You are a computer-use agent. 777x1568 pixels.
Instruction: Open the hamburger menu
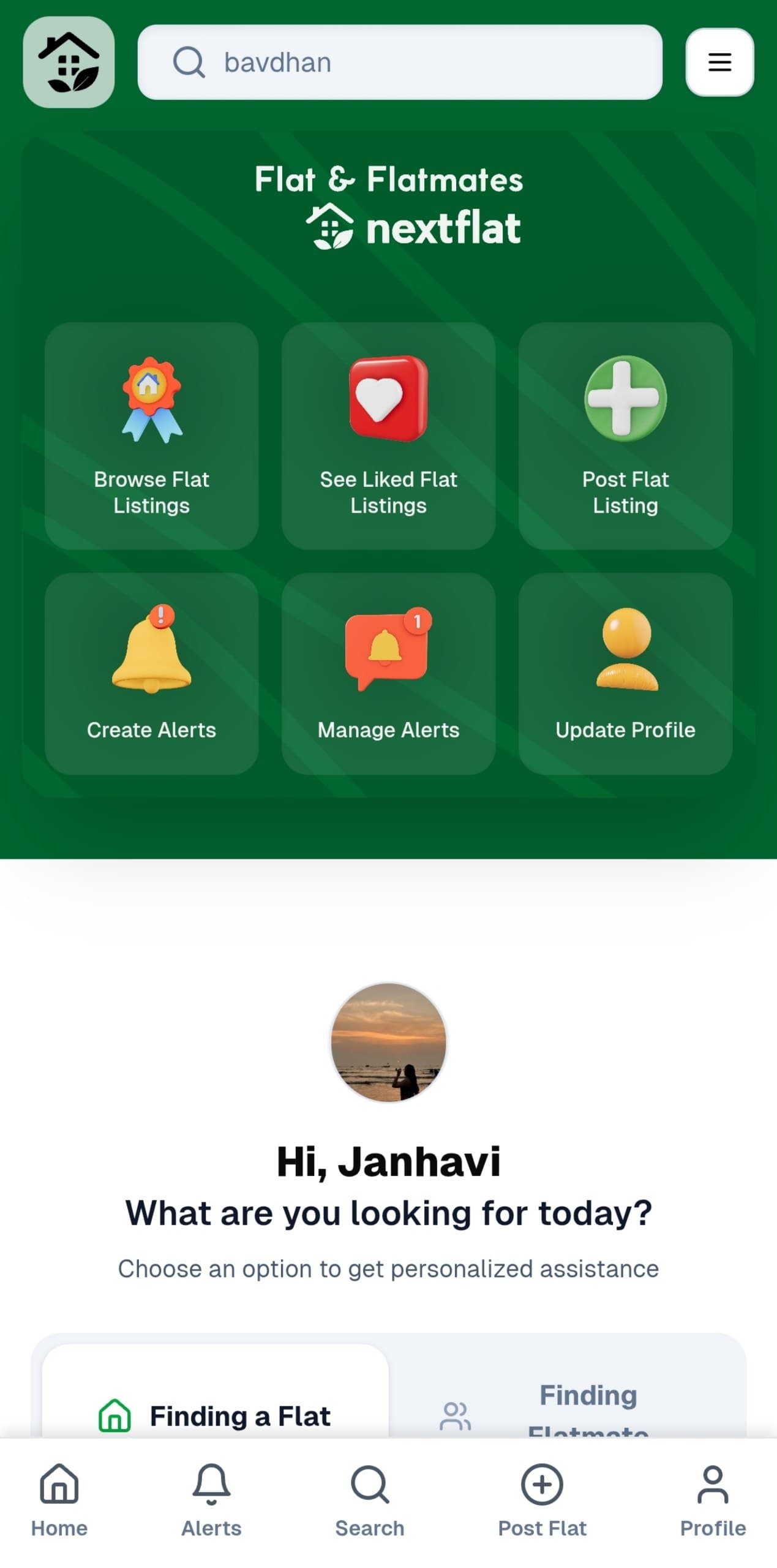[x=719, y=62]
